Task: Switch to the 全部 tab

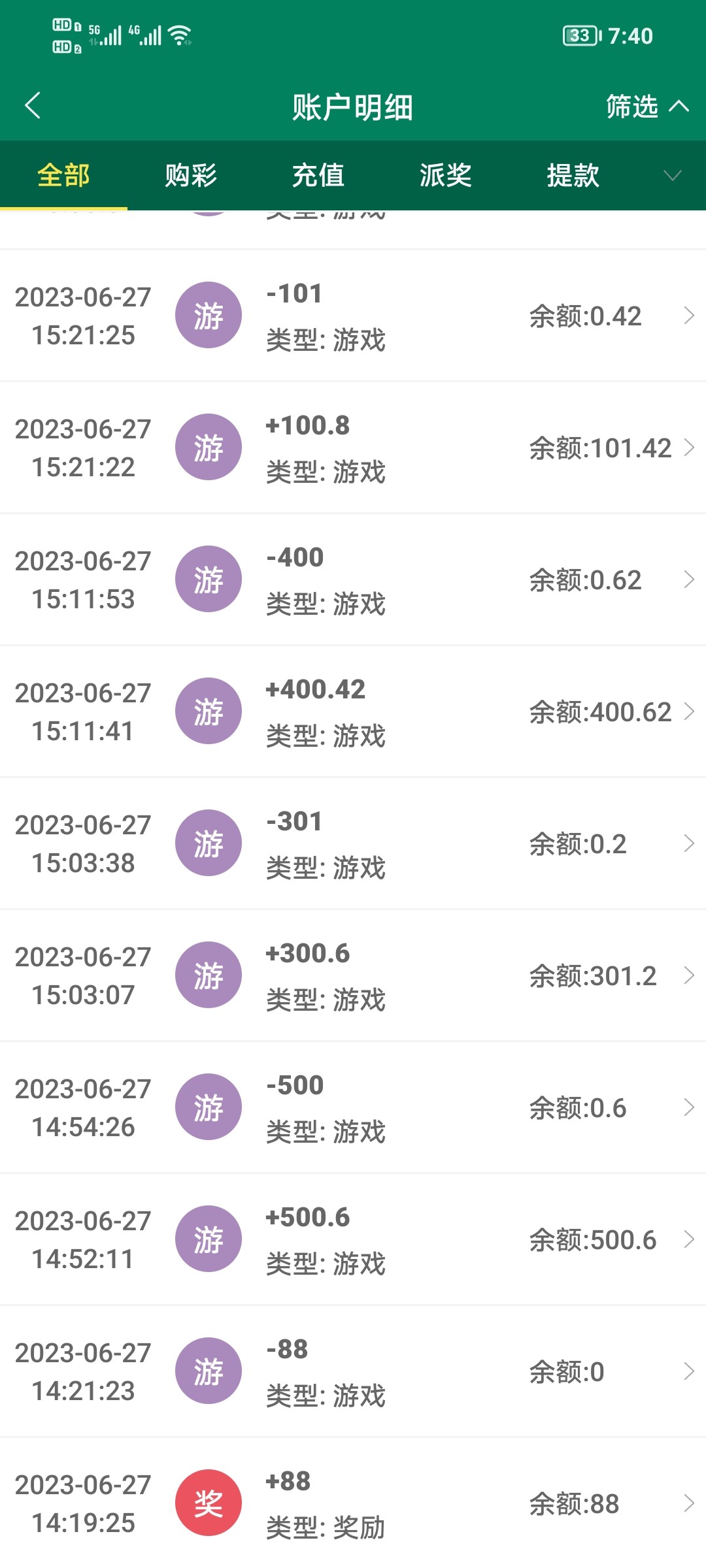Action: (63, 175)
